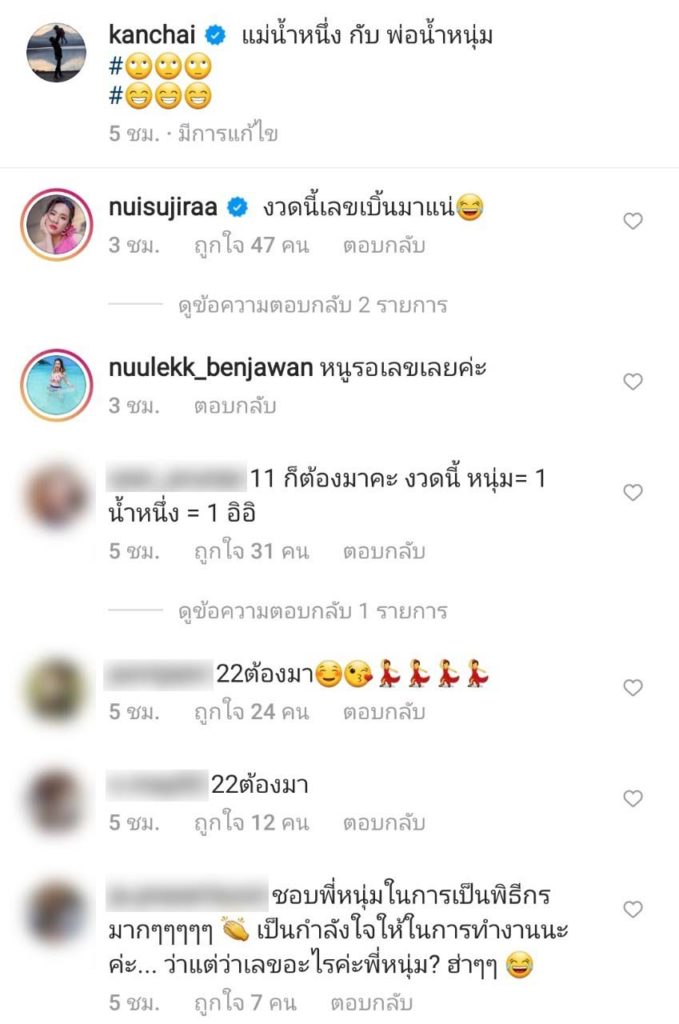
Task: Like the comment about หนุ่ม= 1
Action: (633, 492)
